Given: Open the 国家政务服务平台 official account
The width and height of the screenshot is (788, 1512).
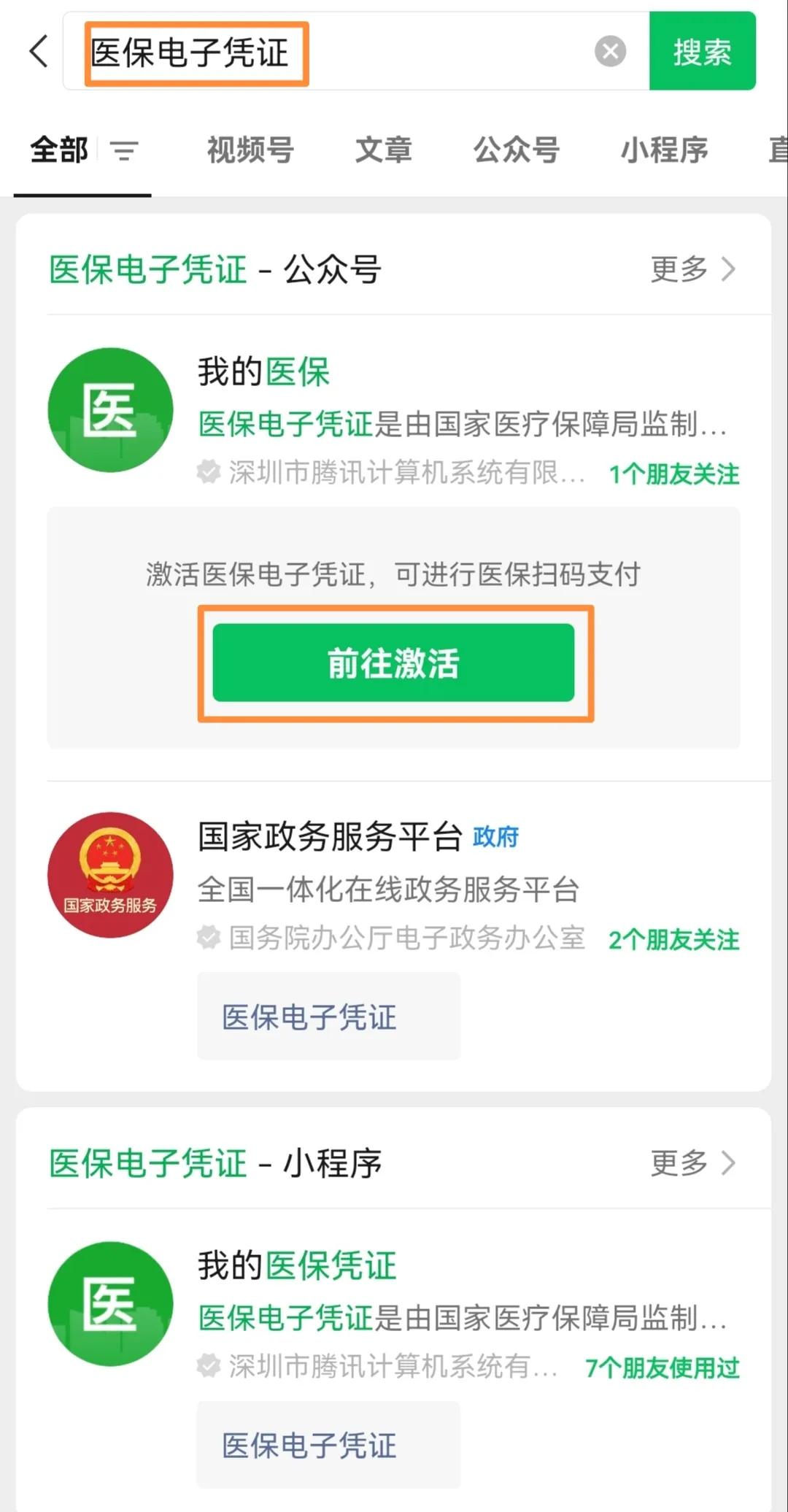Looking at the screenshot, I should point(394,876).
